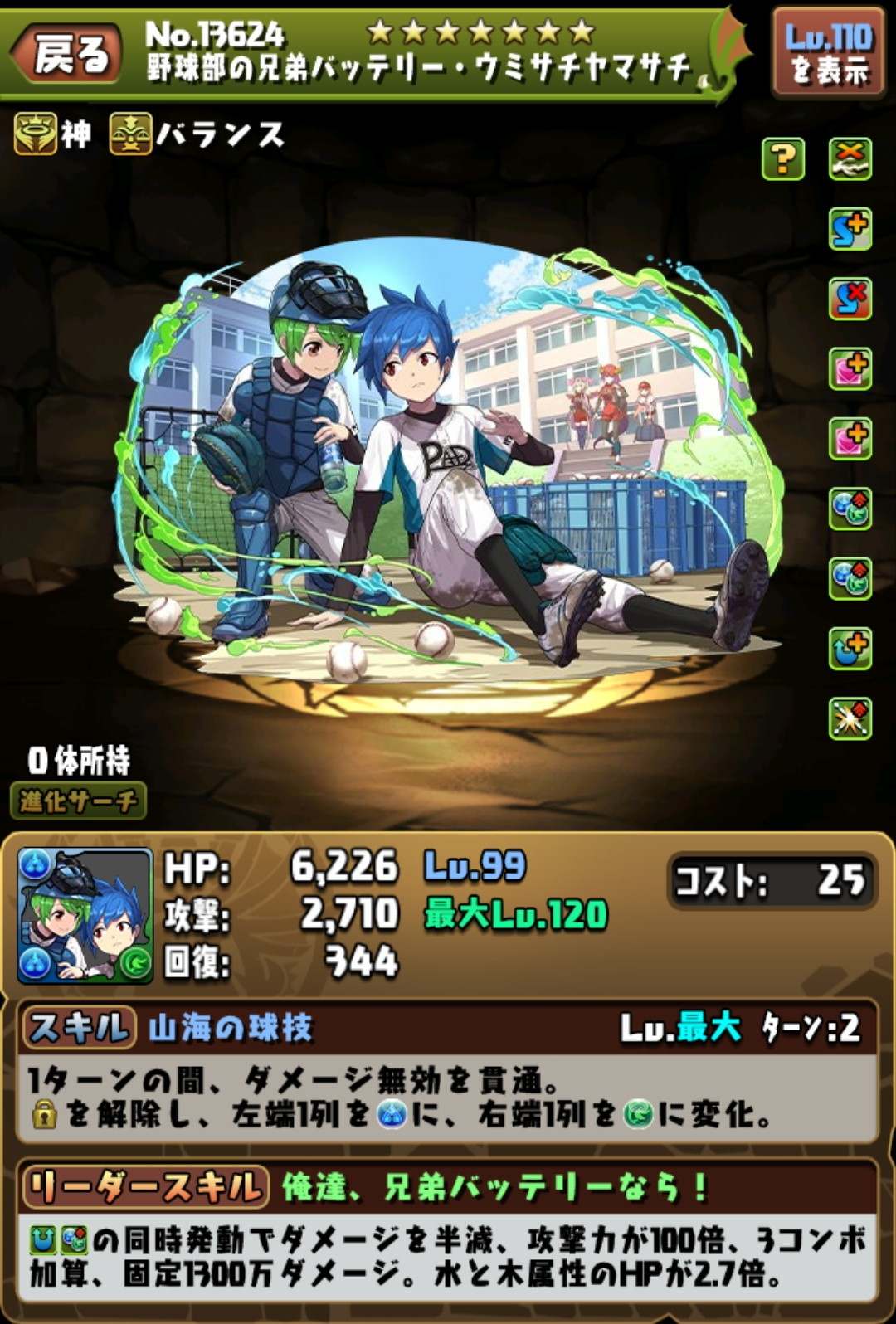Tap the topmost awakening skill icon
896x1324 pixels.
[850, 158]
